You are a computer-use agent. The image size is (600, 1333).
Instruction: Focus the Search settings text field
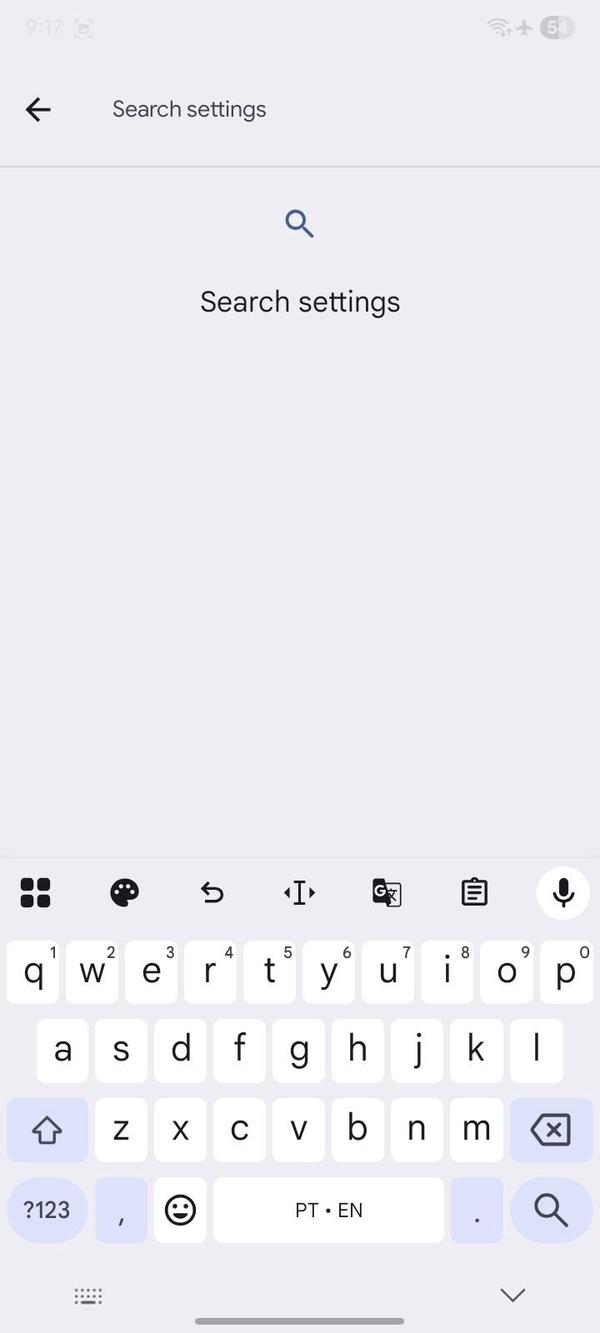pos(300,109)
